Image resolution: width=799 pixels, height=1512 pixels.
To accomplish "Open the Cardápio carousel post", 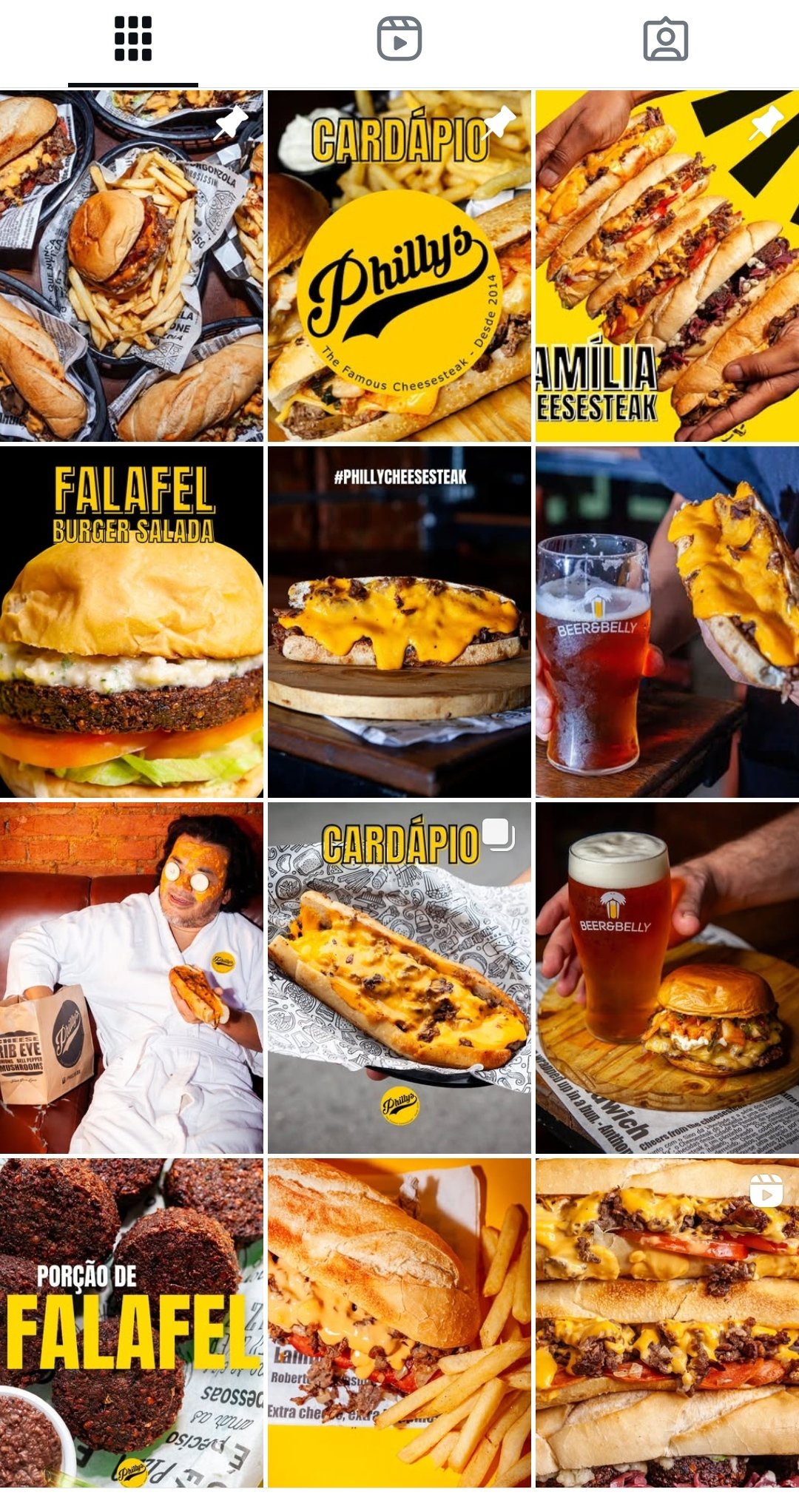I will click(399, 978).
